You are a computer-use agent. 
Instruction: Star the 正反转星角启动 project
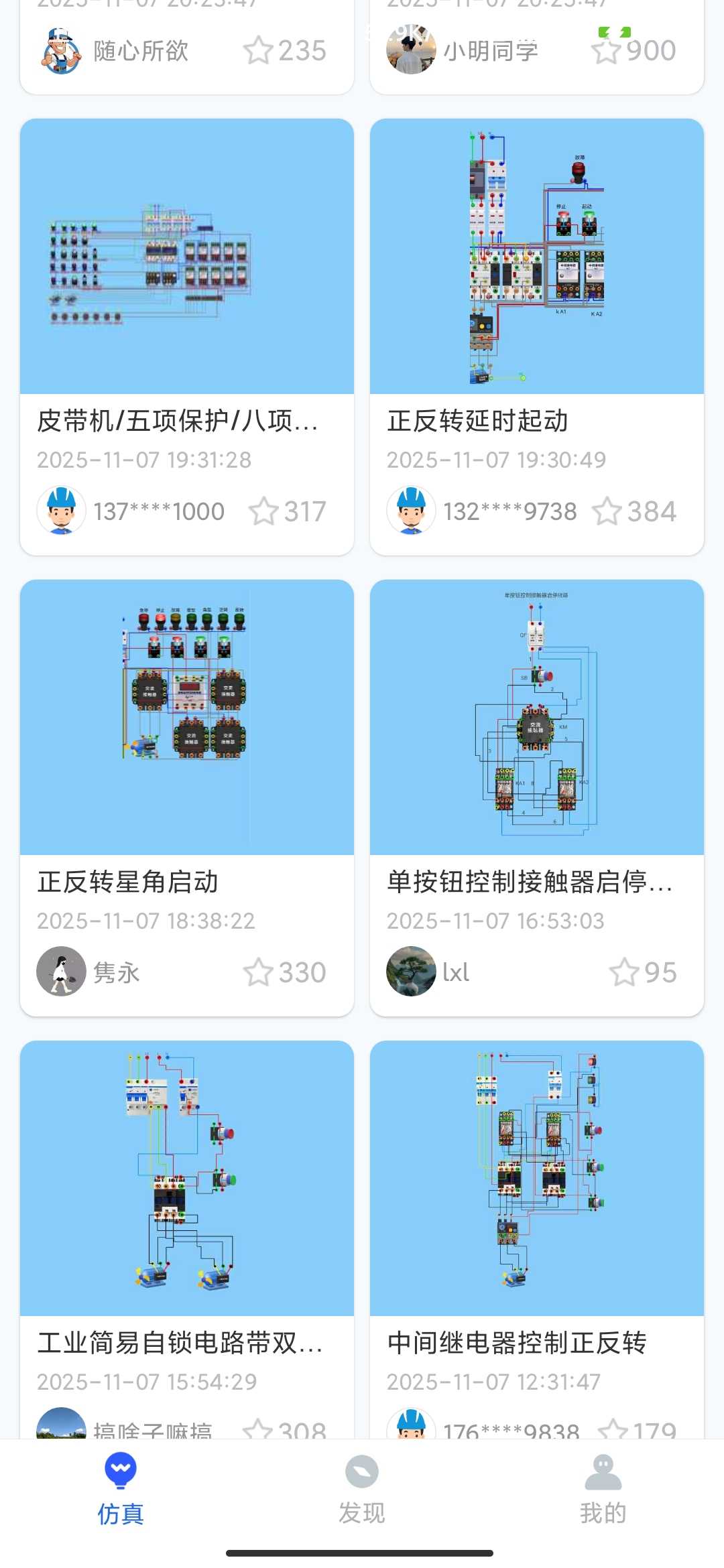pos(258,973)
